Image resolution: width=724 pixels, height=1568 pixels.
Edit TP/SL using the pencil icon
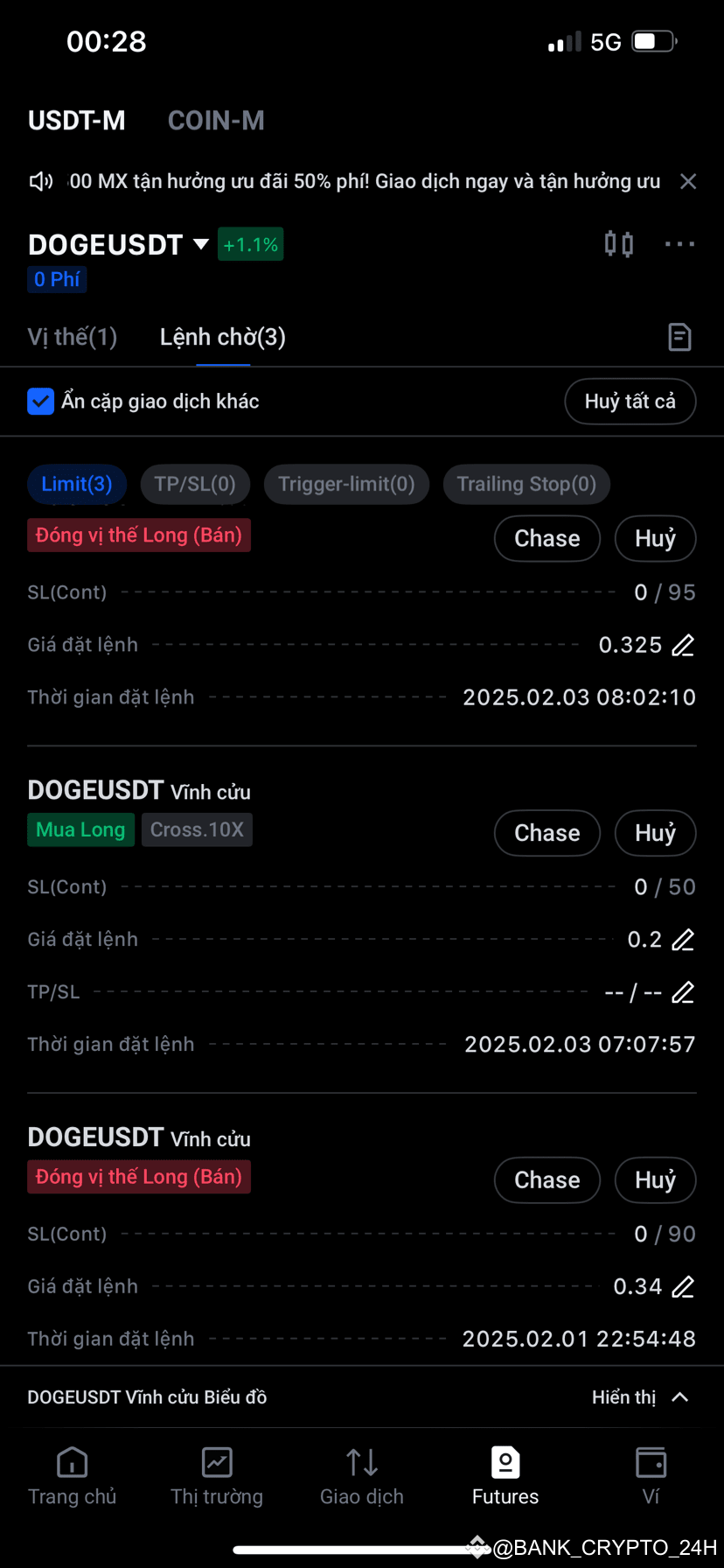[683, 991]
